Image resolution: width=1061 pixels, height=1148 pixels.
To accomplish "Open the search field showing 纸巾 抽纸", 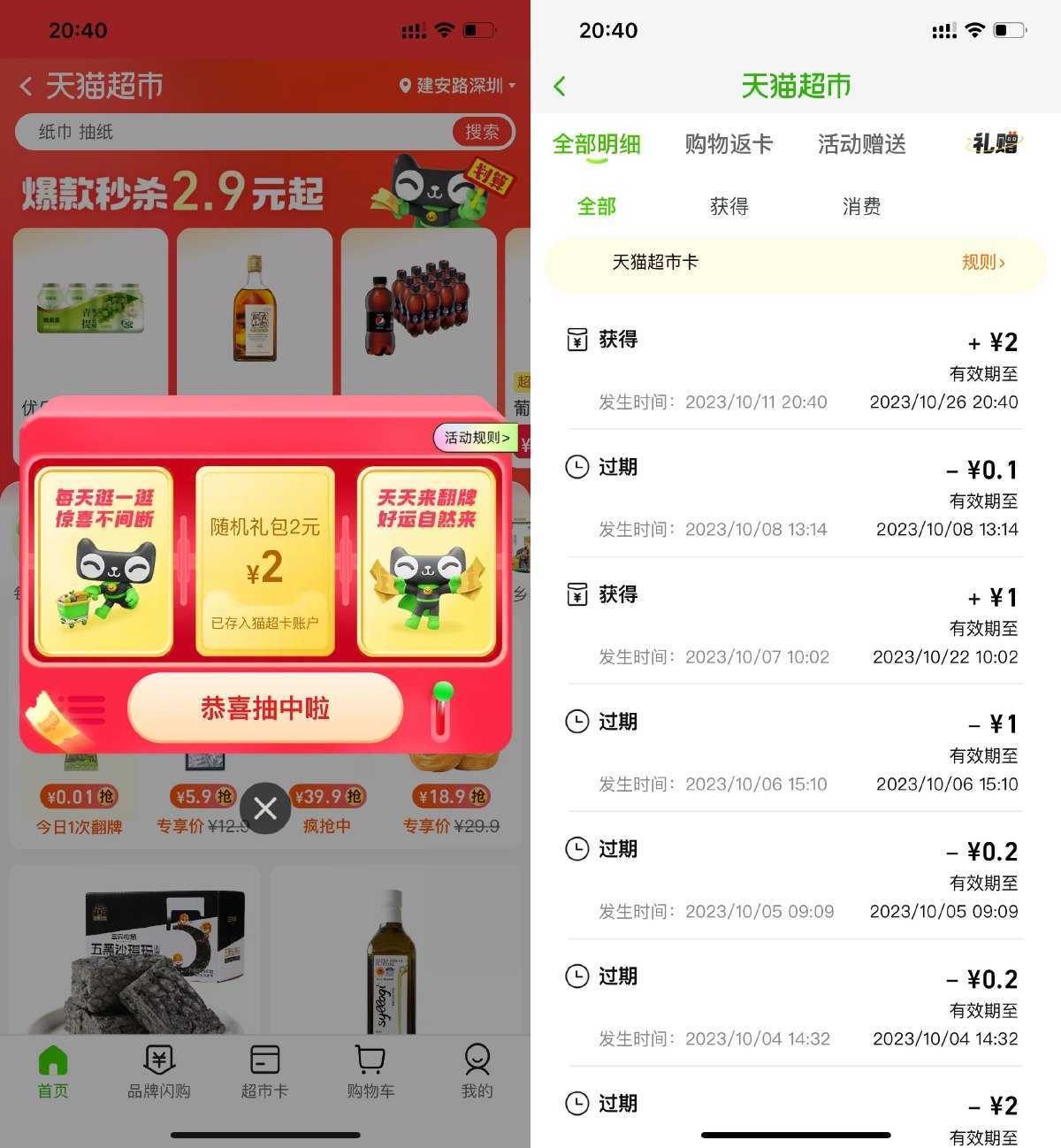I will pyautogui.click(x=230, y=132).
